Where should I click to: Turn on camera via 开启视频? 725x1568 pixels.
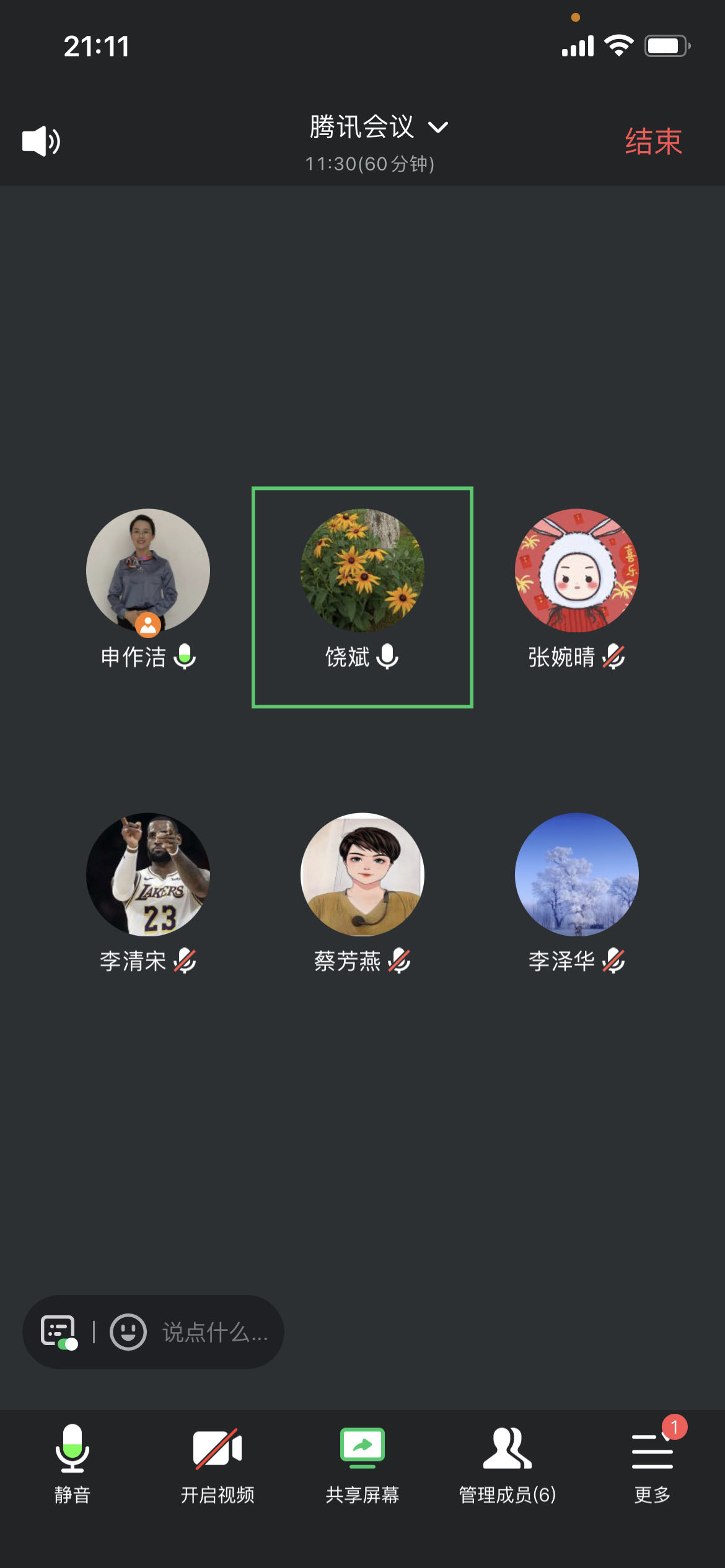(x=217, y=1464)
